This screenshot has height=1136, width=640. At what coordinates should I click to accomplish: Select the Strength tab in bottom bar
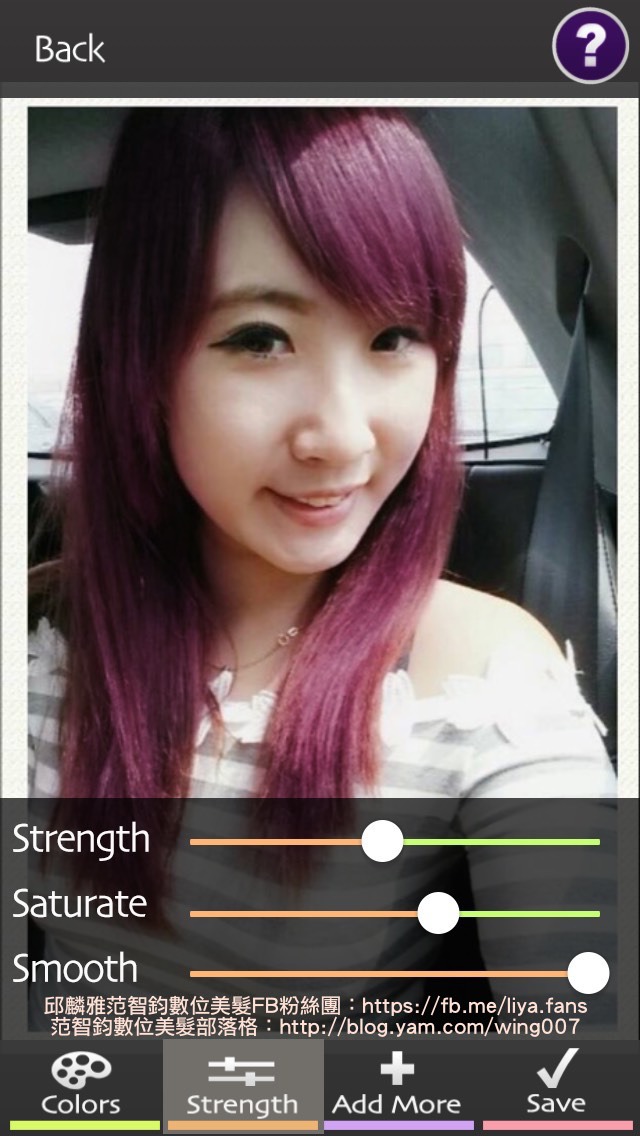242,1087
